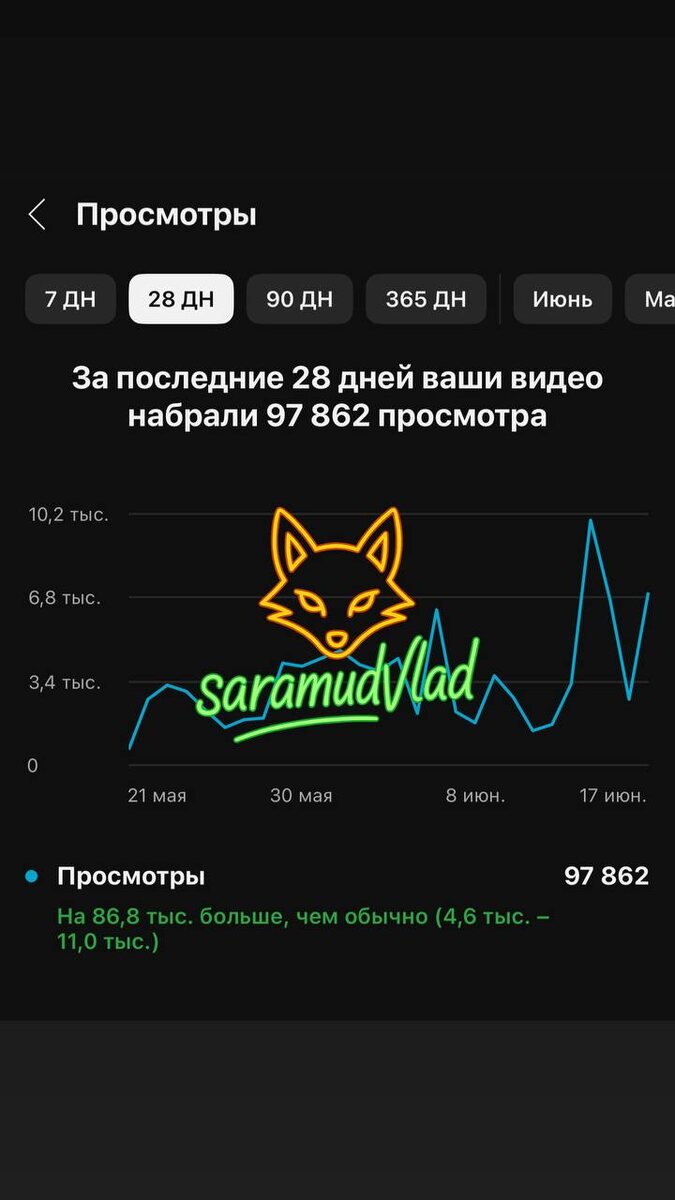The width and height of the screenshot is (675, 1200).
Task: Go back from the Просмотры screen
Action: coord(37,214)
